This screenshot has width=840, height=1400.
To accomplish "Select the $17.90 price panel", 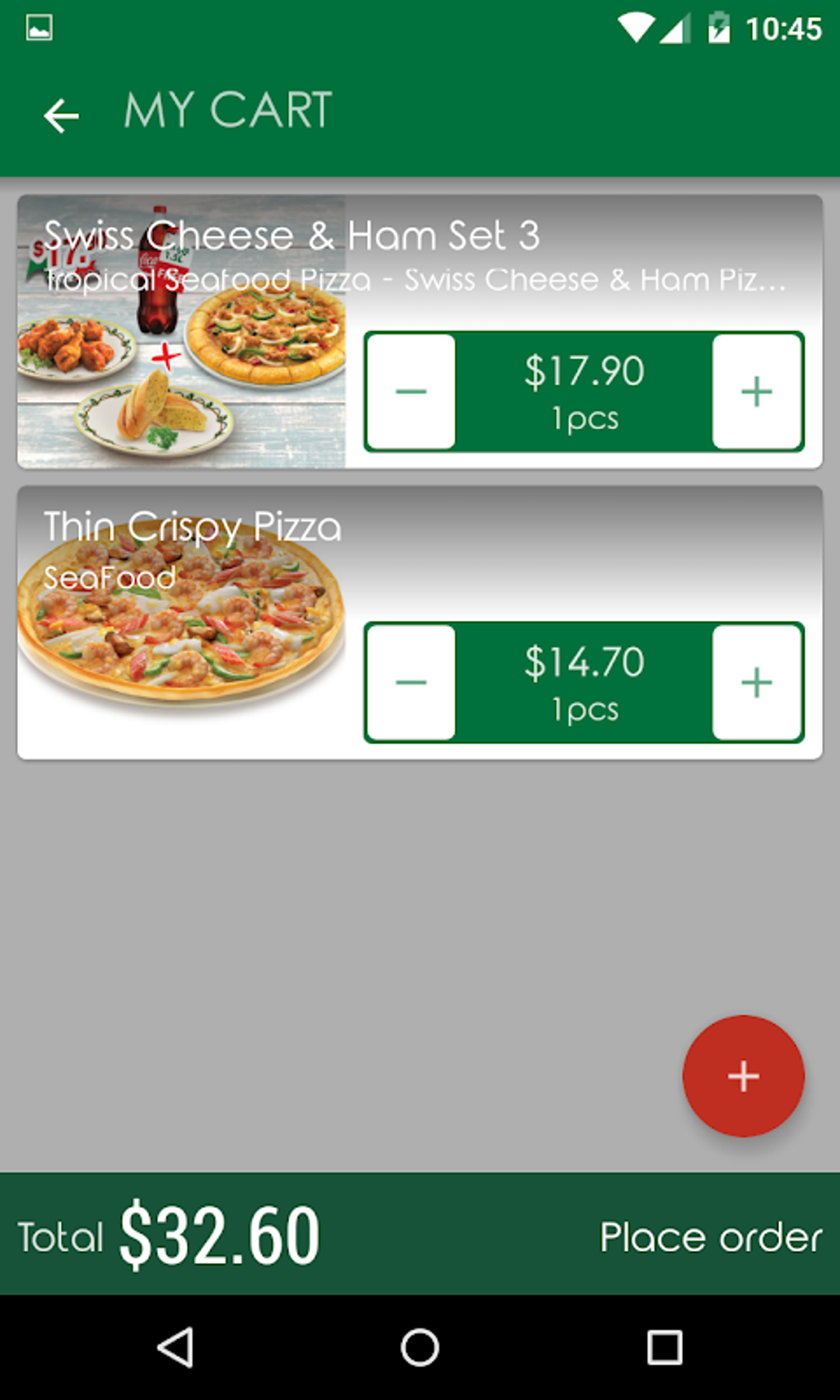I will click(585, 392).
